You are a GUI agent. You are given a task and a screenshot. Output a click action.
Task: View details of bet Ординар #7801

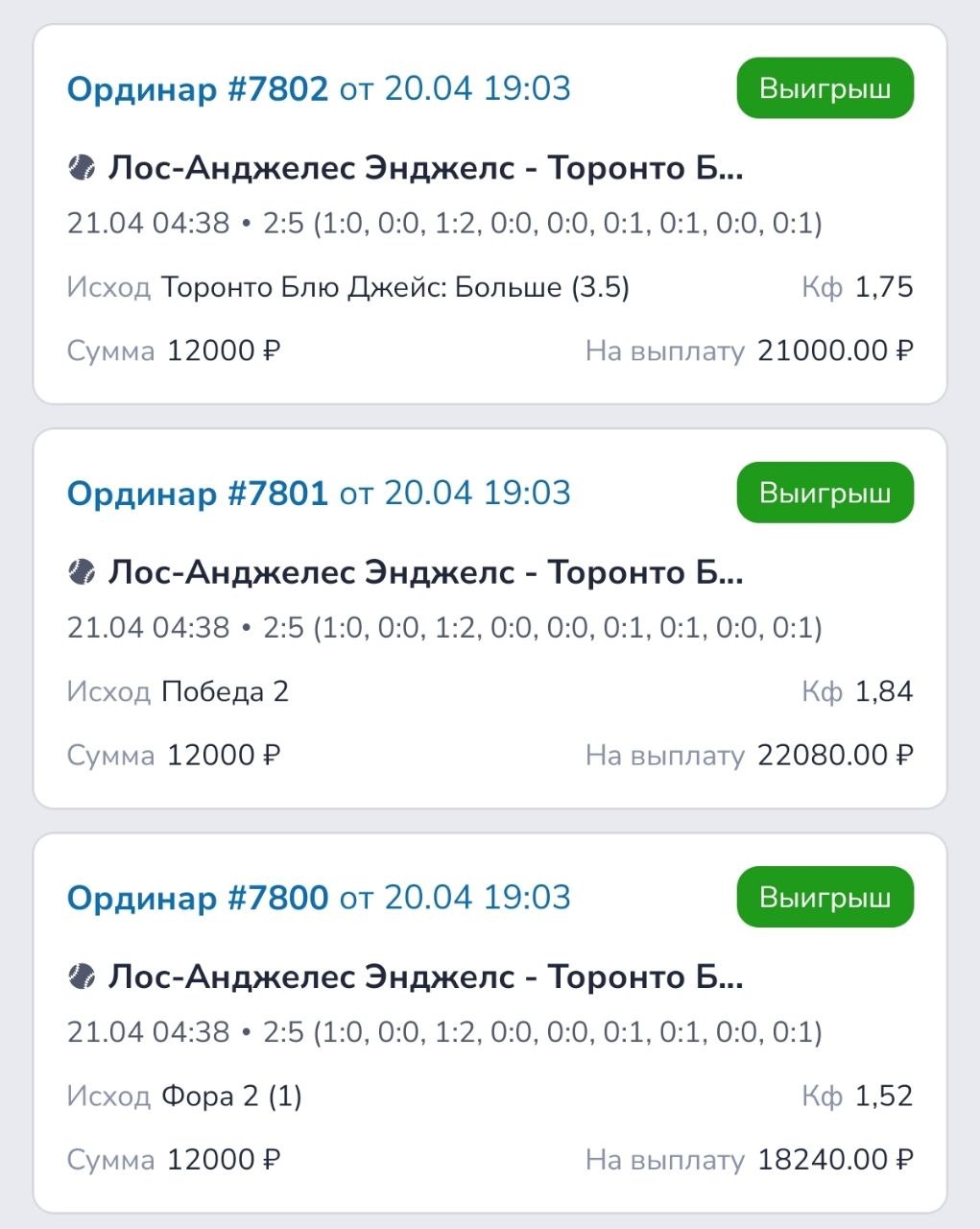(x=198, y=494)
